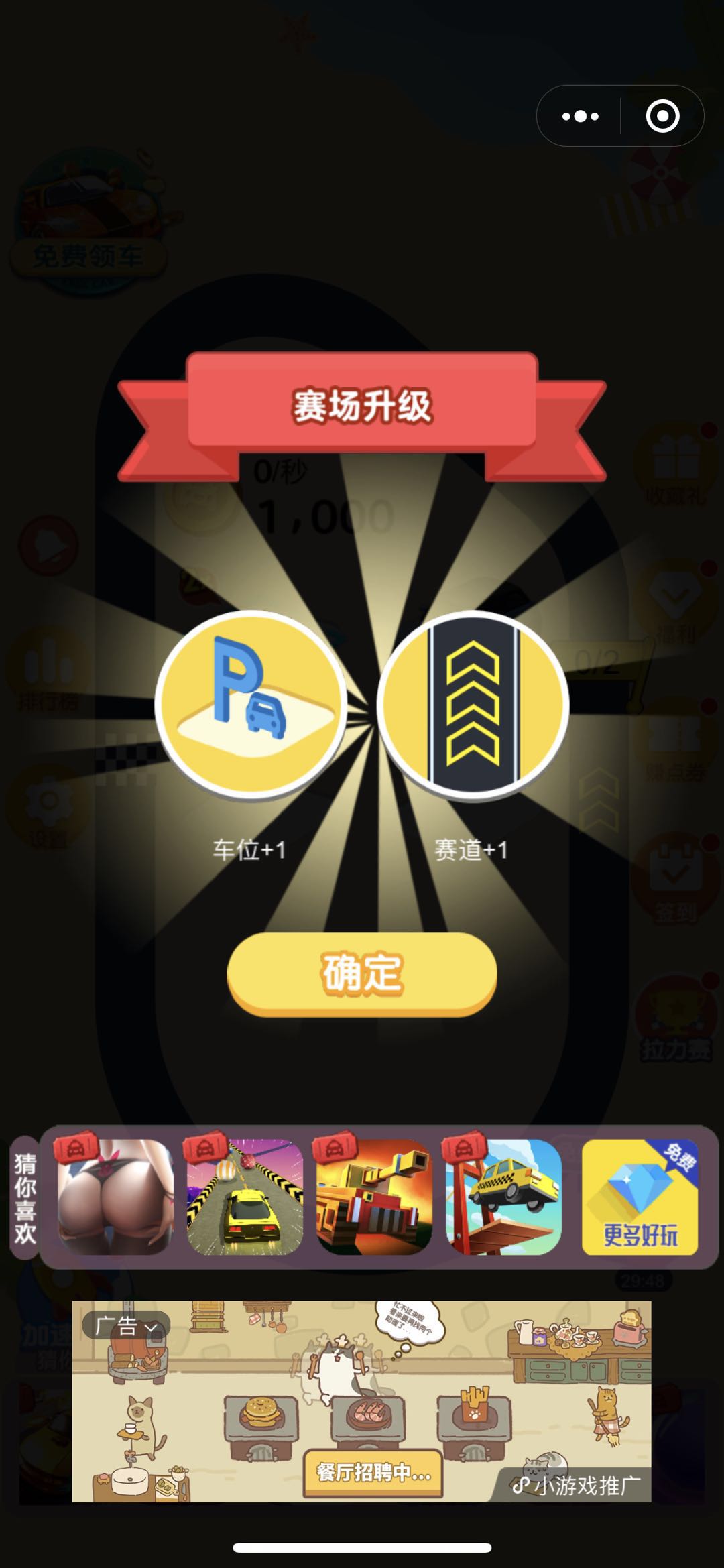Open the taxi on bridge game tile
The height and width of the screenshot is (1568, 724).
click(x=503, y=1197)
